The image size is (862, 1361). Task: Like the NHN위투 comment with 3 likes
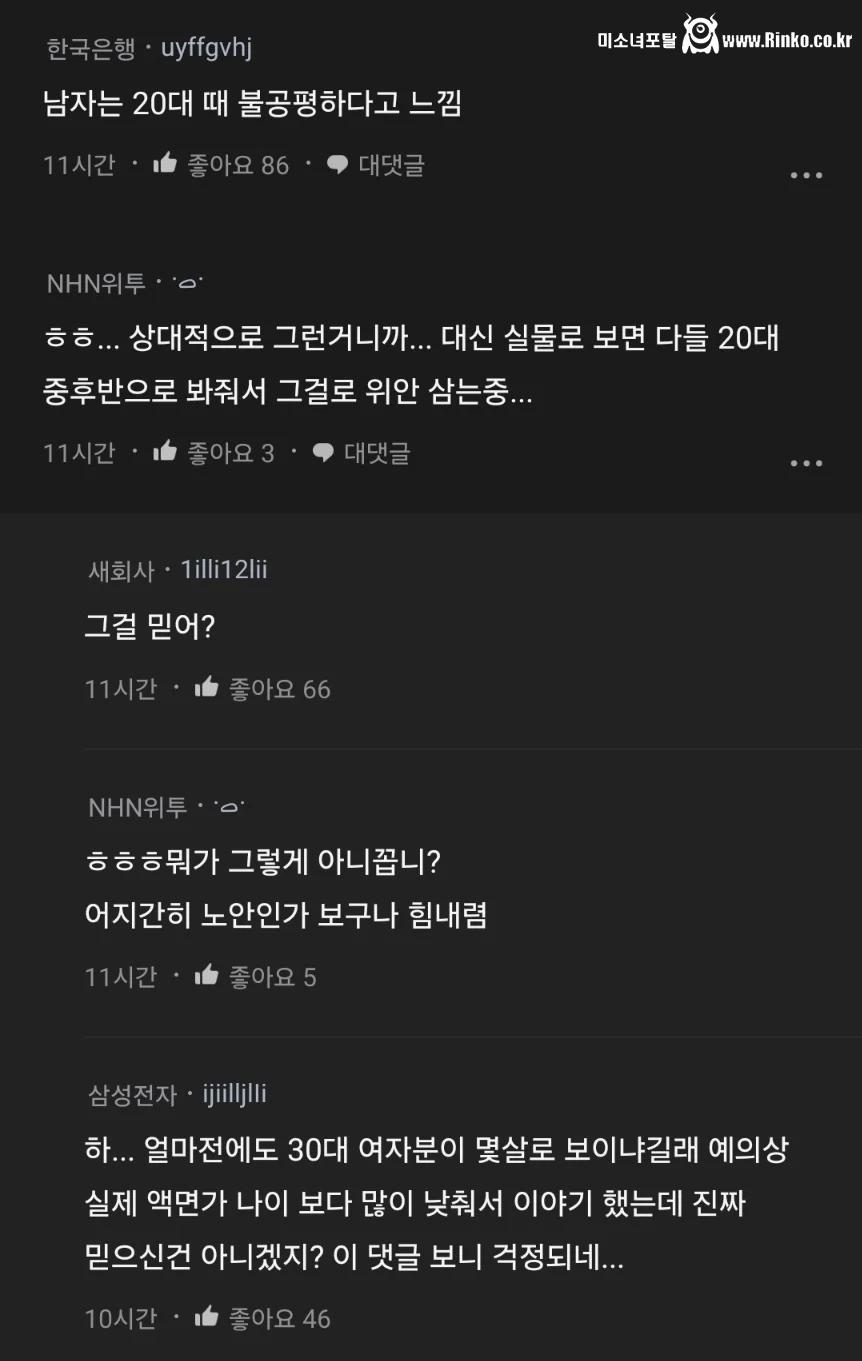pos(165,452)
